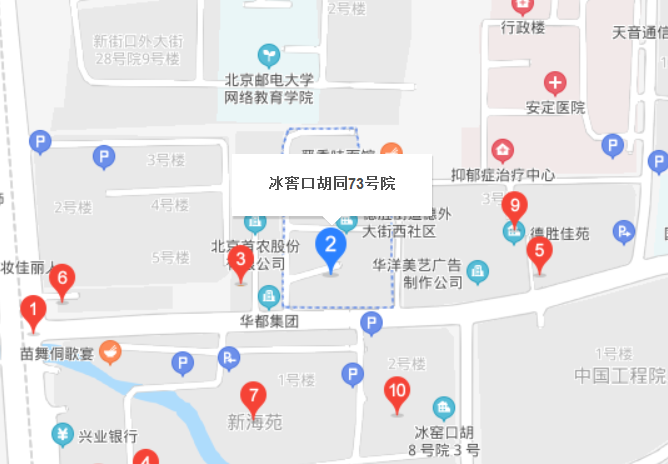The height and width of the screenshot is (464, 668).
Task: Open red marker number 7
Action: tap(253, 397)
